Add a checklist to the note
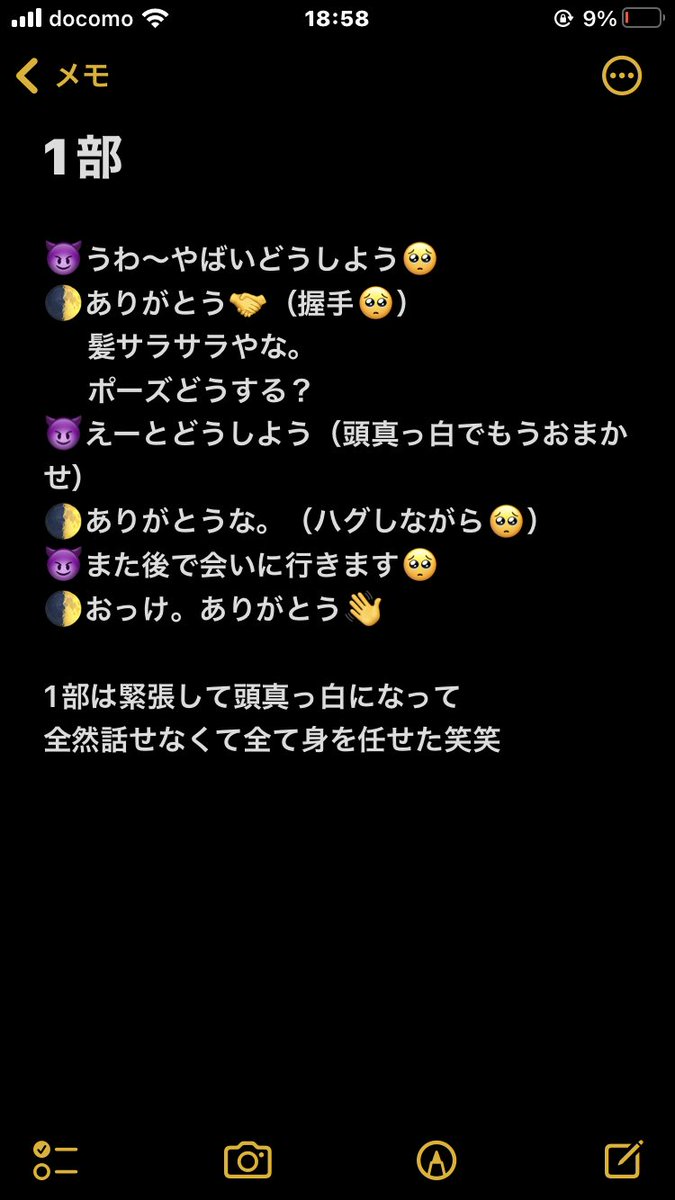 pyautogui.click(x=55, y=1160)
